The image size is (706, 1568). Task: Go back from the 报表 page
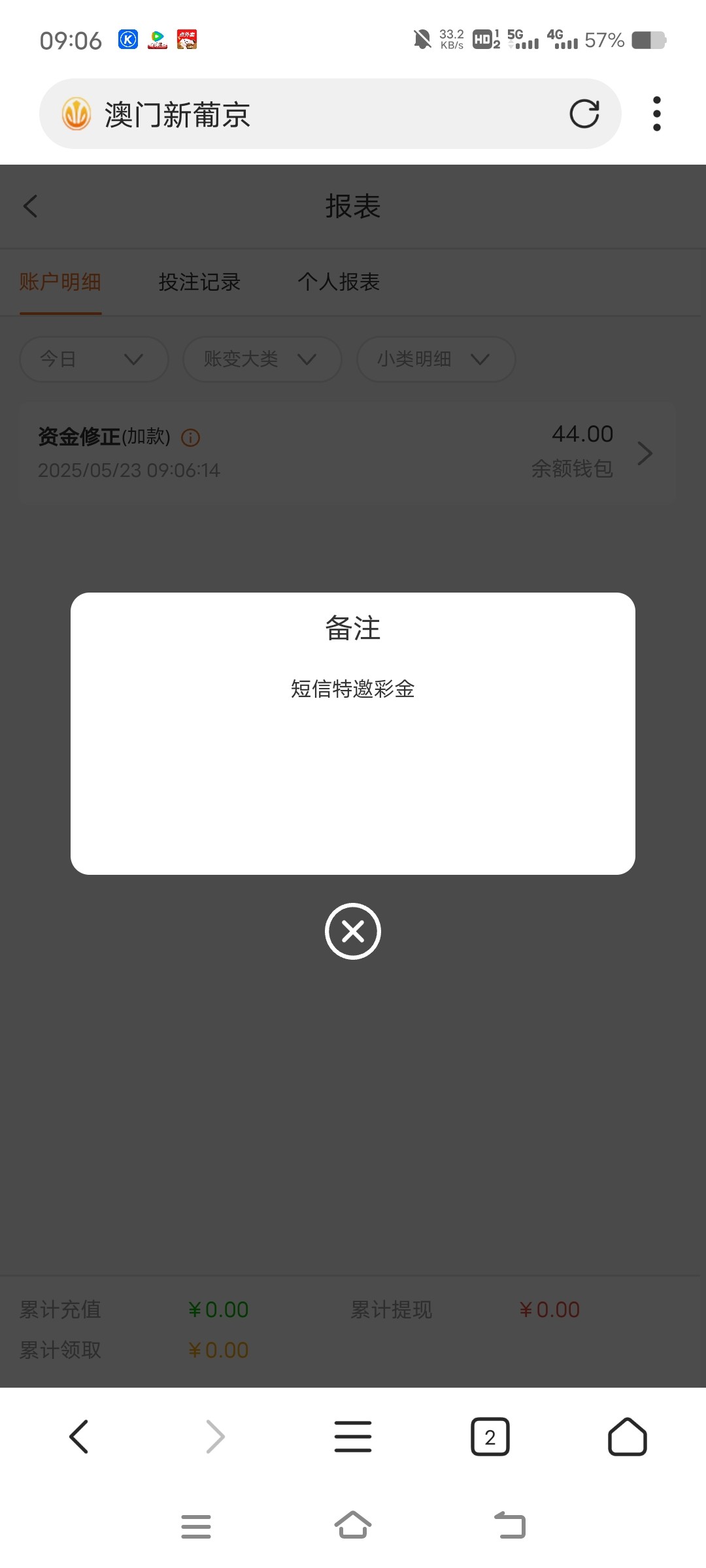(31, 206)
